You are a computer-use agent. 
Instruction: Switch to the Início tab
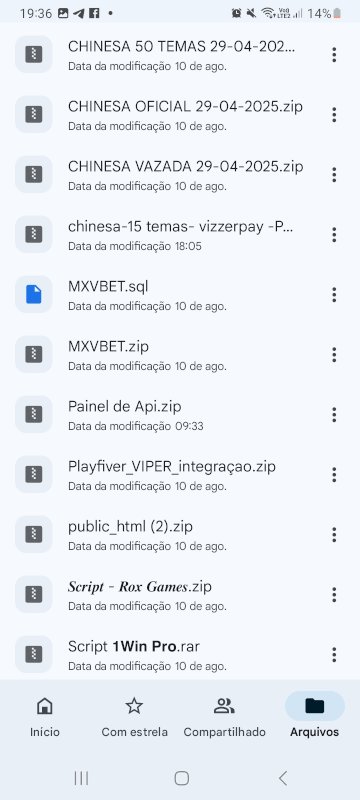click(45, 718)
